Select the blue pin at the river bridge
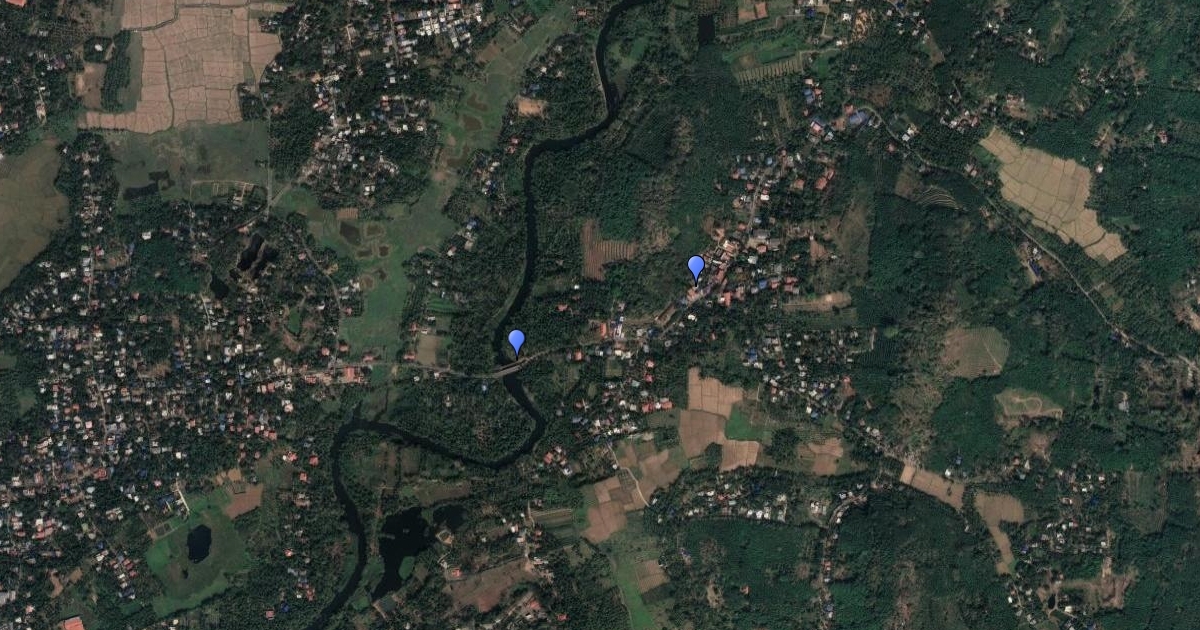The image size is (1200, 630). [516, 342]
